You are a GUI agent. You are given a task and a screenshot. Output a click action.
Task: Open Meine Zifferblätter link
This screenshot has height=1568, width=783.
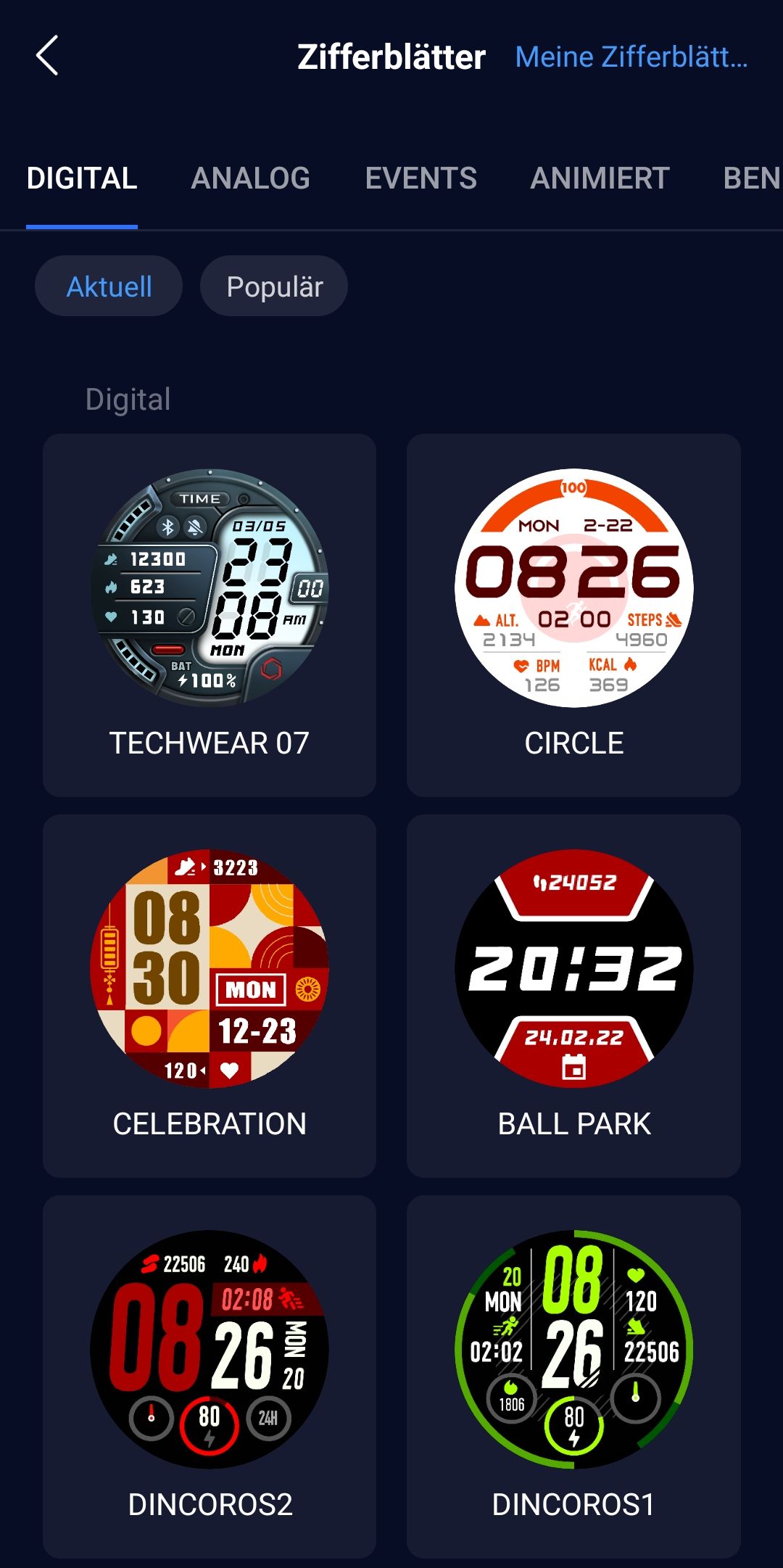pos(631,57)
